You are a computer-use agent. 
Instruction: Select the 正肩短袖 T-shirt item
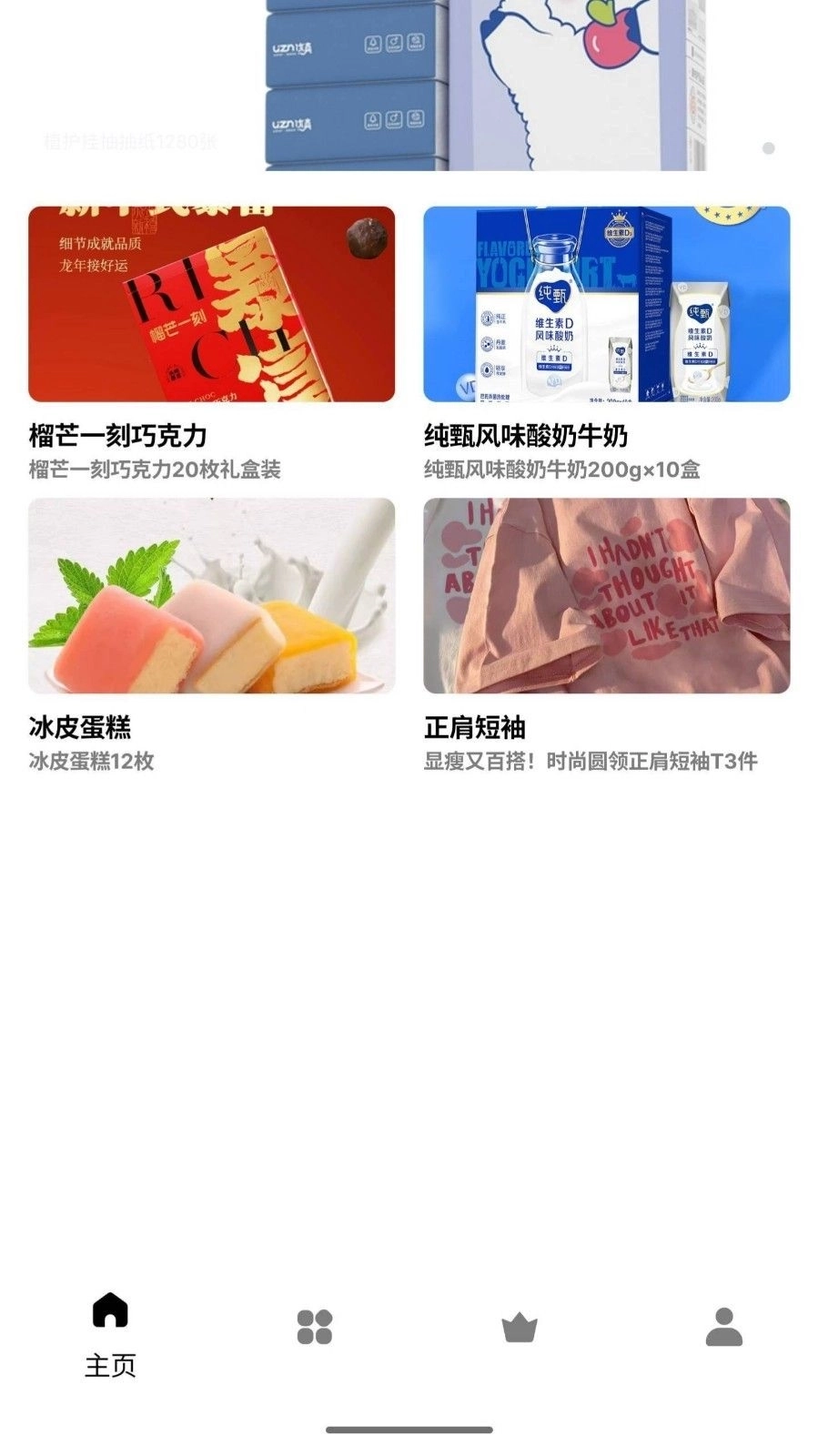(606, 596)
